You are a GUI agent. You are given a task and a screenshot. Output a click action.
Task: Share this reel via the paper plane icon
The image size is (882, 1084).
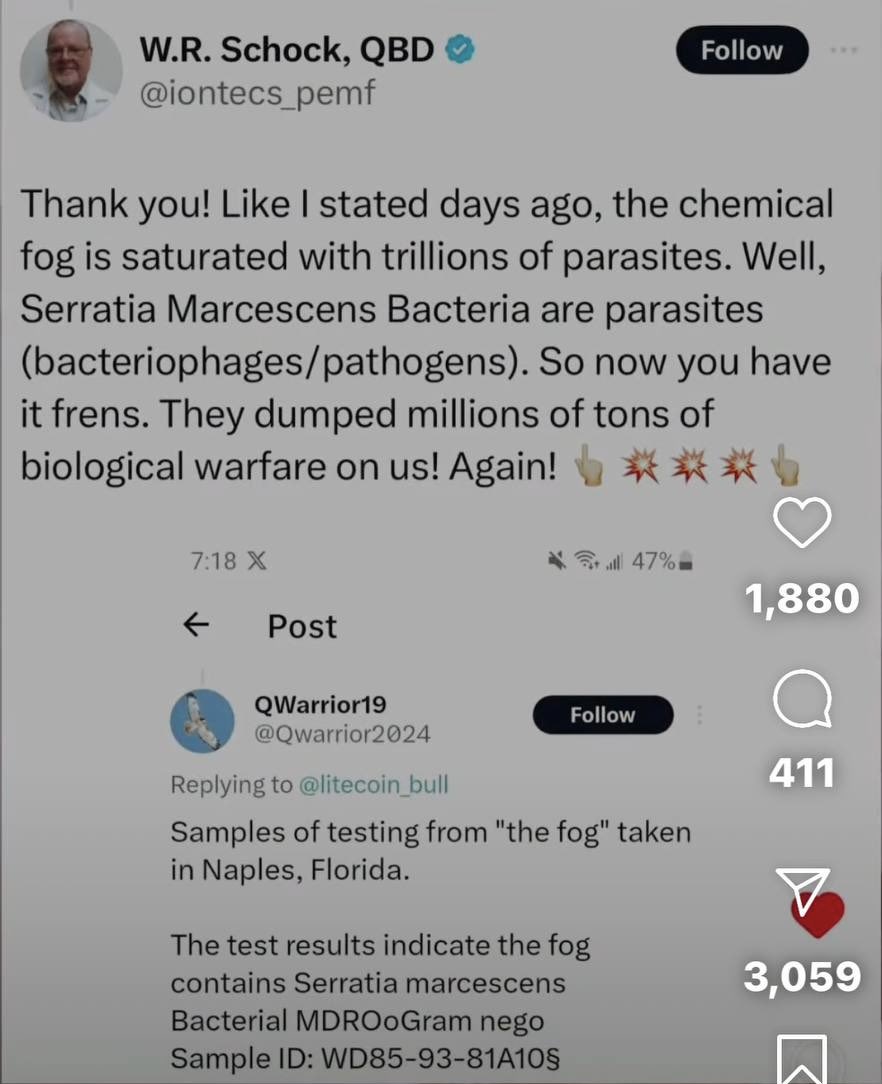click(x=803, y=888)
